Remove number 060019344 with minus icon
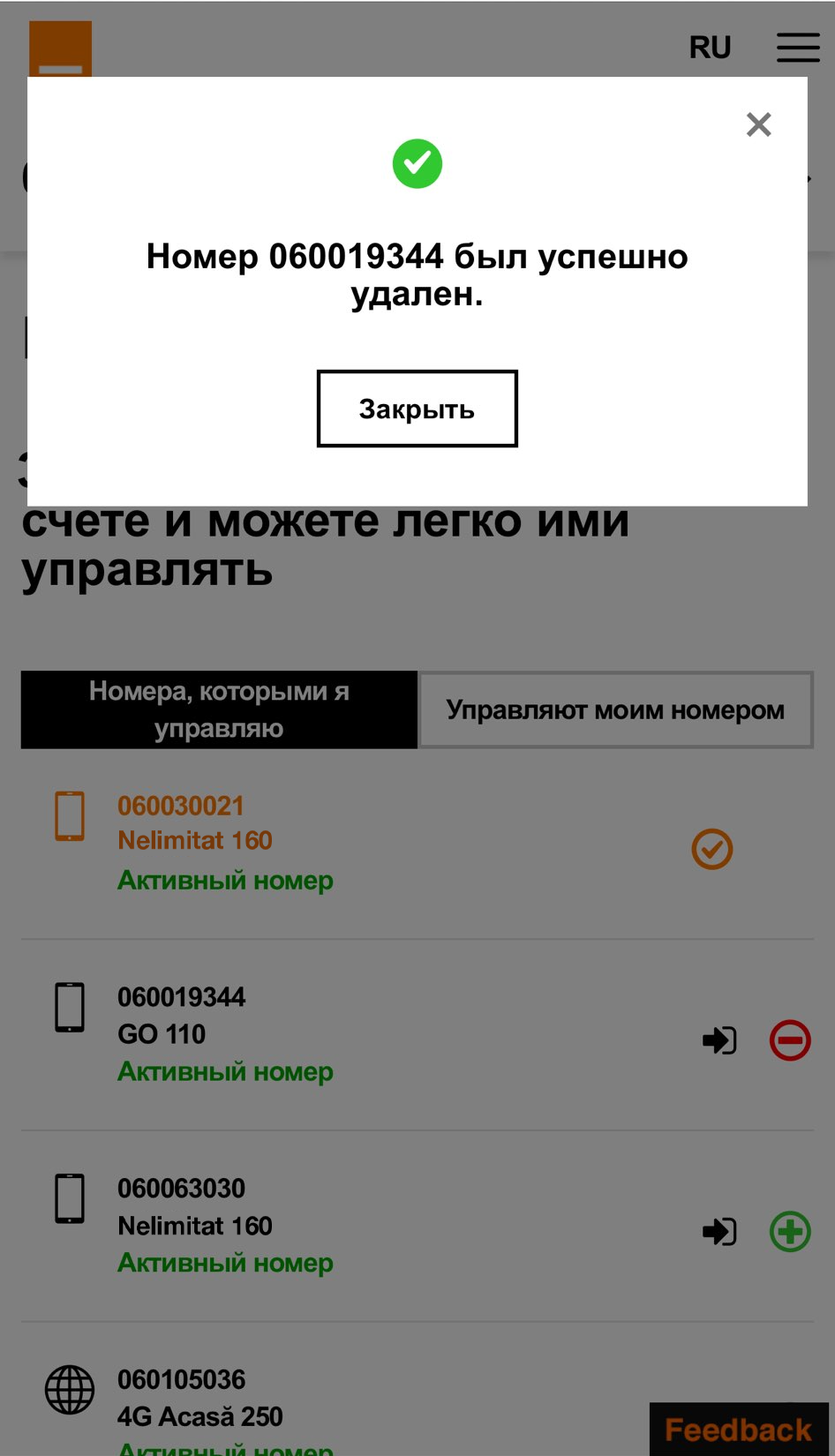The width and height of the screenshot is (835, 1456). 790,1040
